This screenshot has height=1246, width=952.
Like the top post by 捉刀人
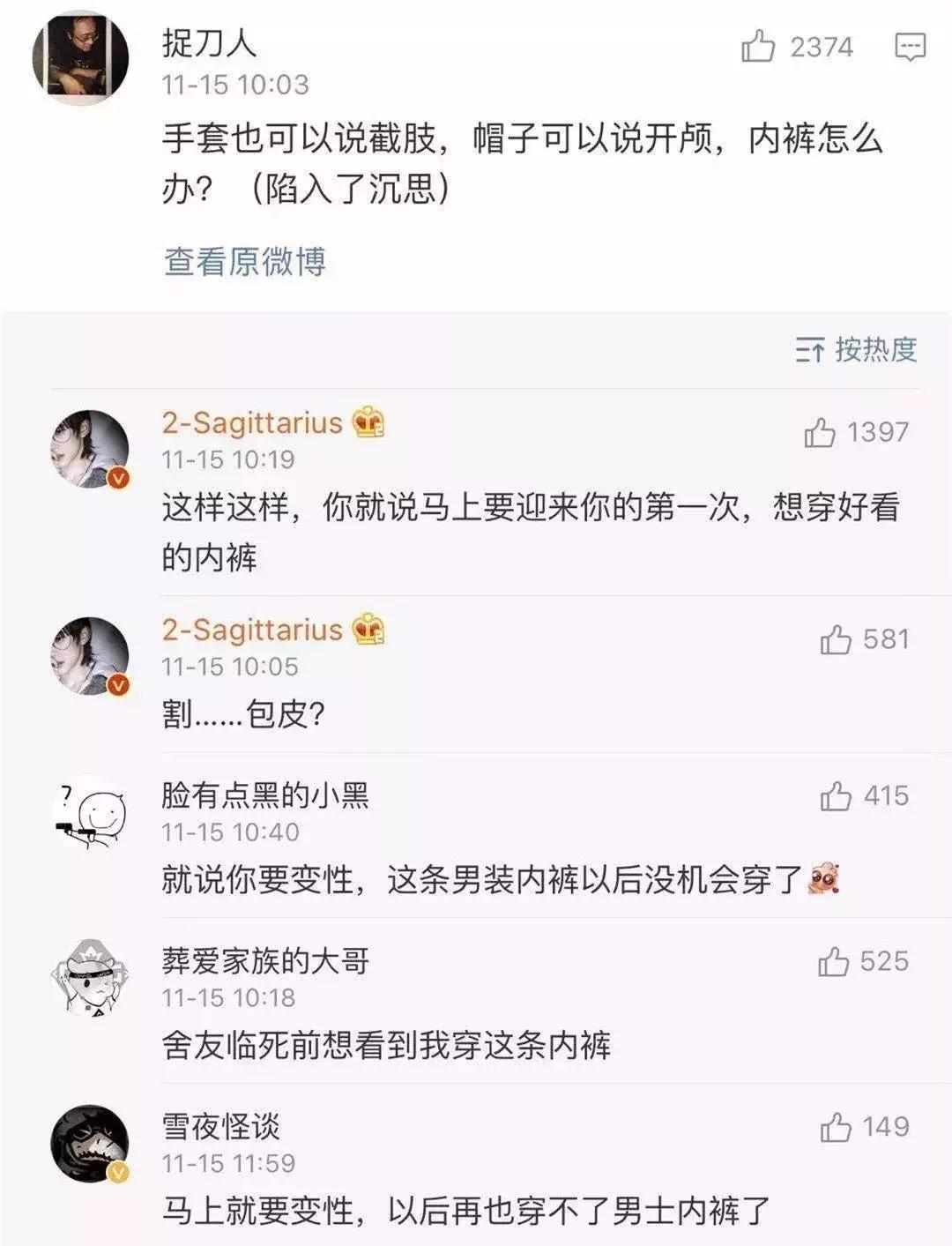tap(758, 46)
